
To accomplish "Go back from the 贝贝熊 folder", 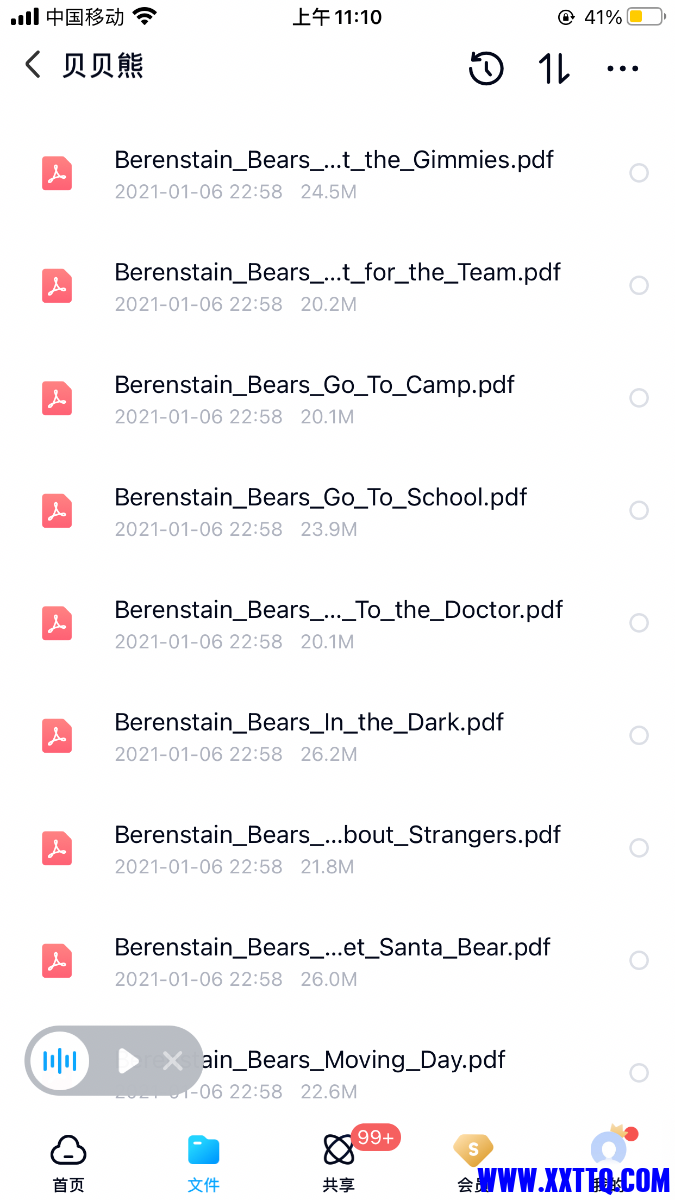I will 33,66.
